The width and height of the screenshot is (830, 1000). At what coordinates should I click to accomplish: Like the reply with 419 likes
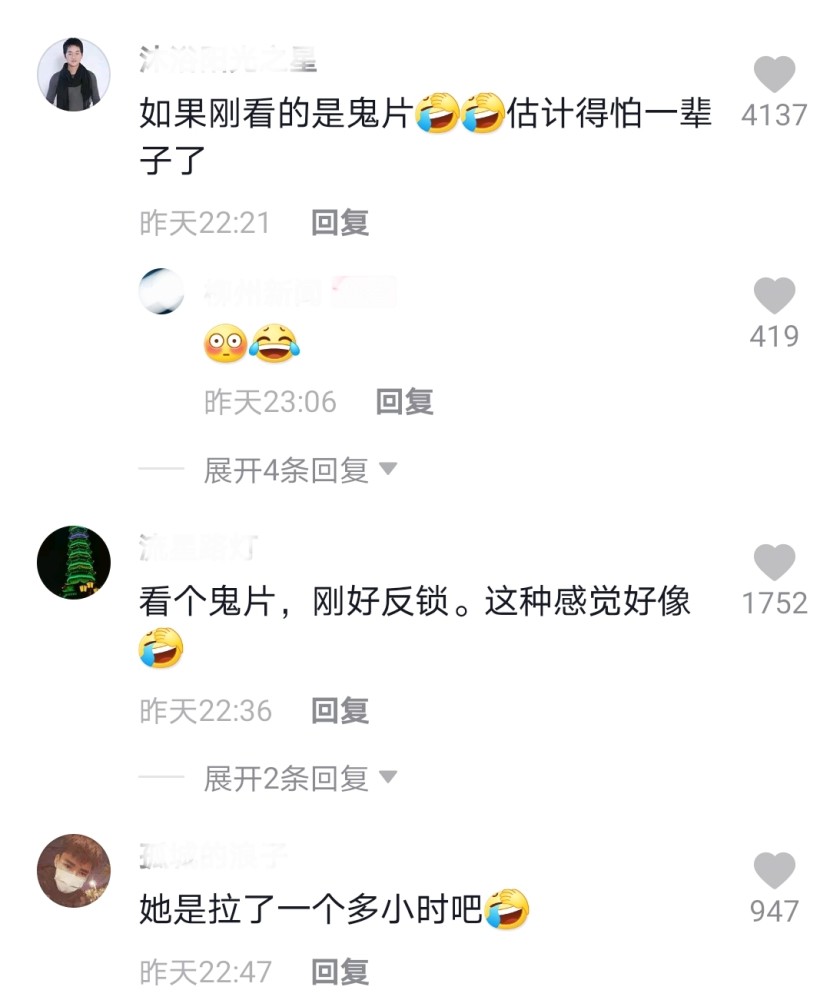[x=773, y=296]
